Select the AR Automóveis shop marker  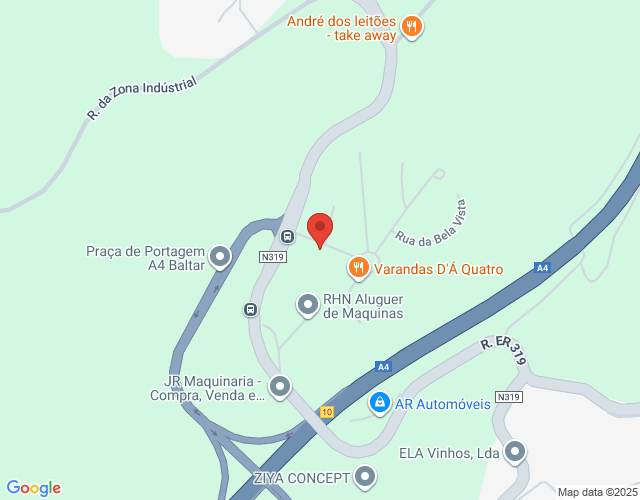click(x=380, y=404)
